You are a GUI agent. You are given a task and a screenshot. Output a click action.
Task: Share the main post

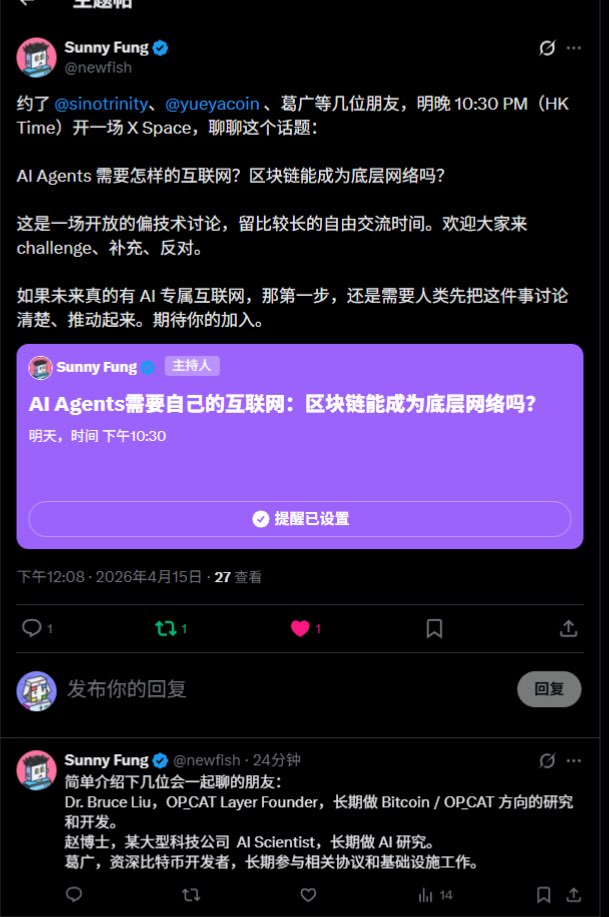568,628
